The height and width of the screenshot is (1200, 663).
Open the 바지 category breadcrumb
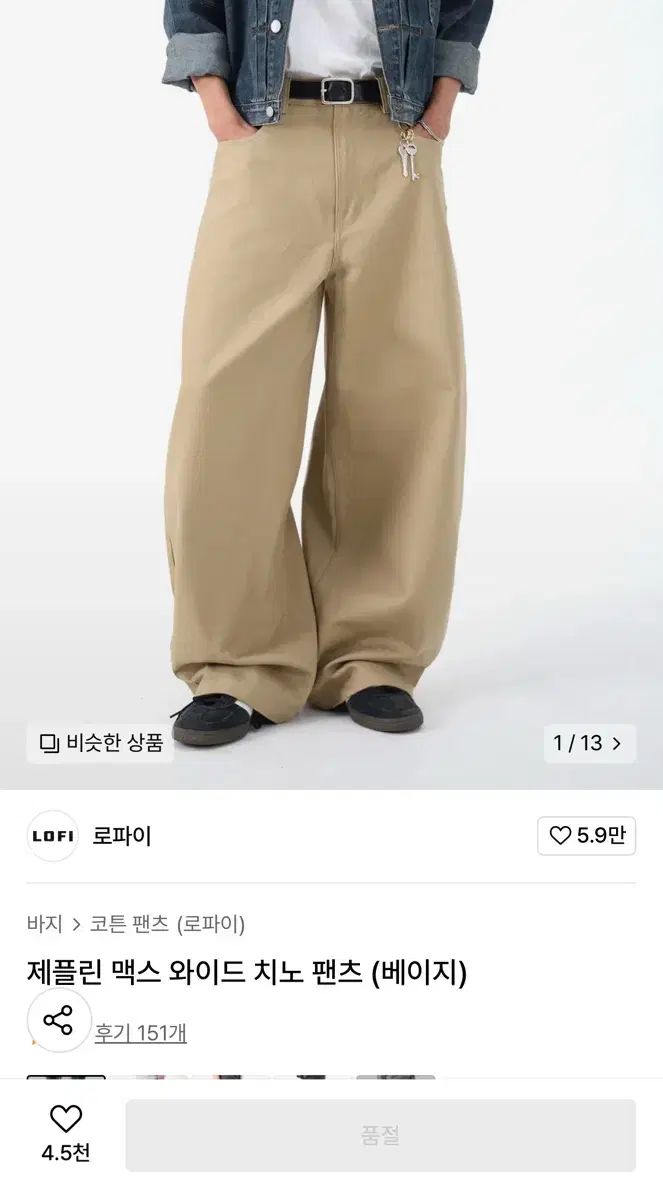click(x=44, y=924)
